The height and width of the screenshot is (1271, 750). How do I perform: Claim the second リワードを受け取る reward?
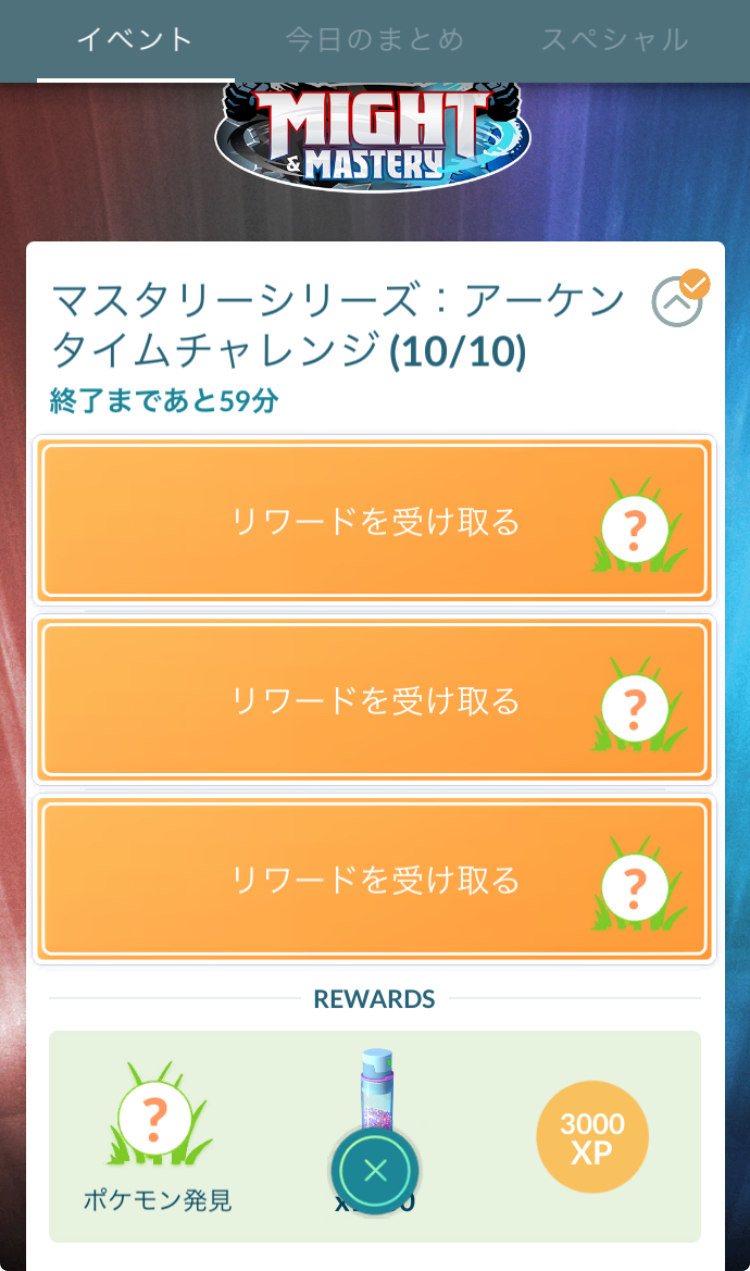pos(375,700)
